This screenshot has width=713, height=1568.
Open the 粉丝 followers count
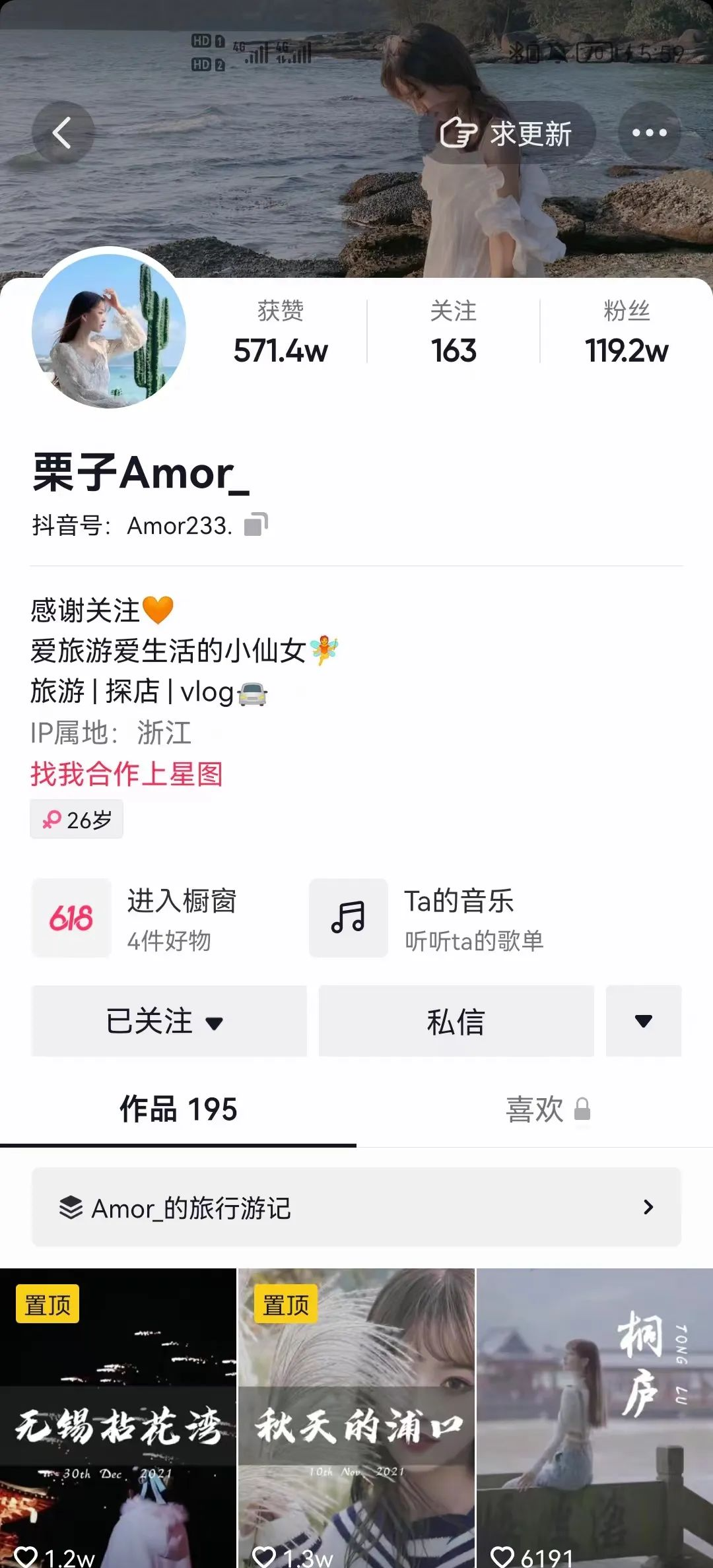626,333
